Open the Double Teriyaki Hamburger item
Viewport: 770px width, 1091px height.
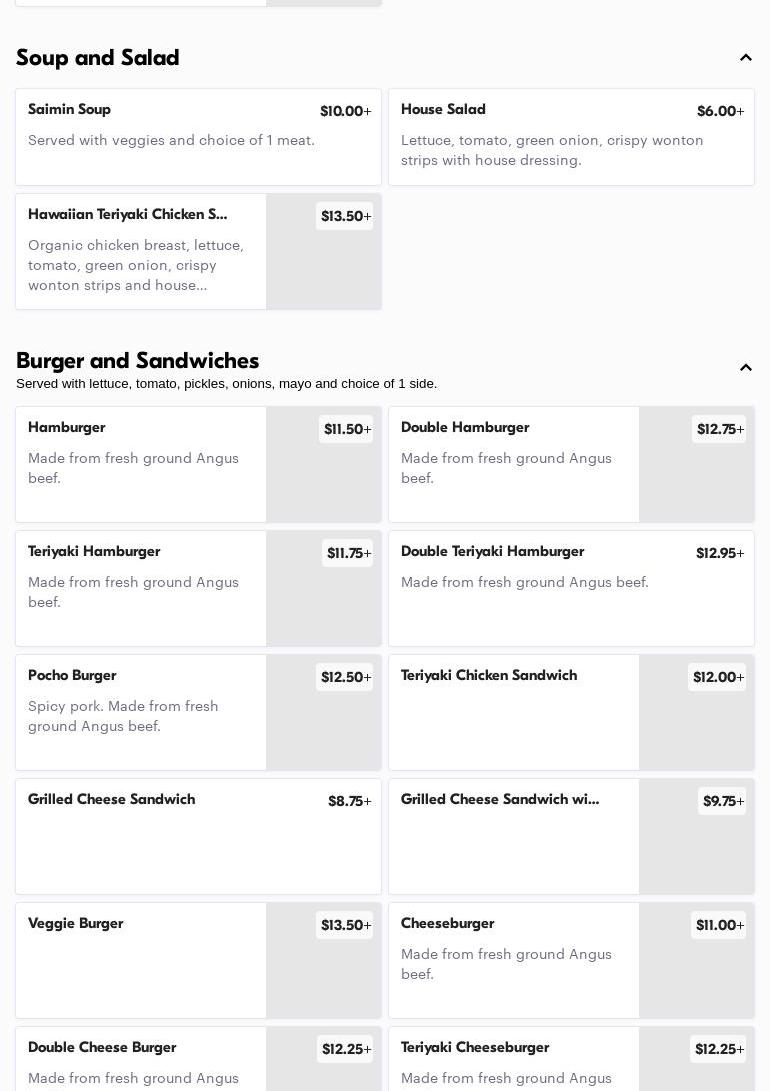571,588
